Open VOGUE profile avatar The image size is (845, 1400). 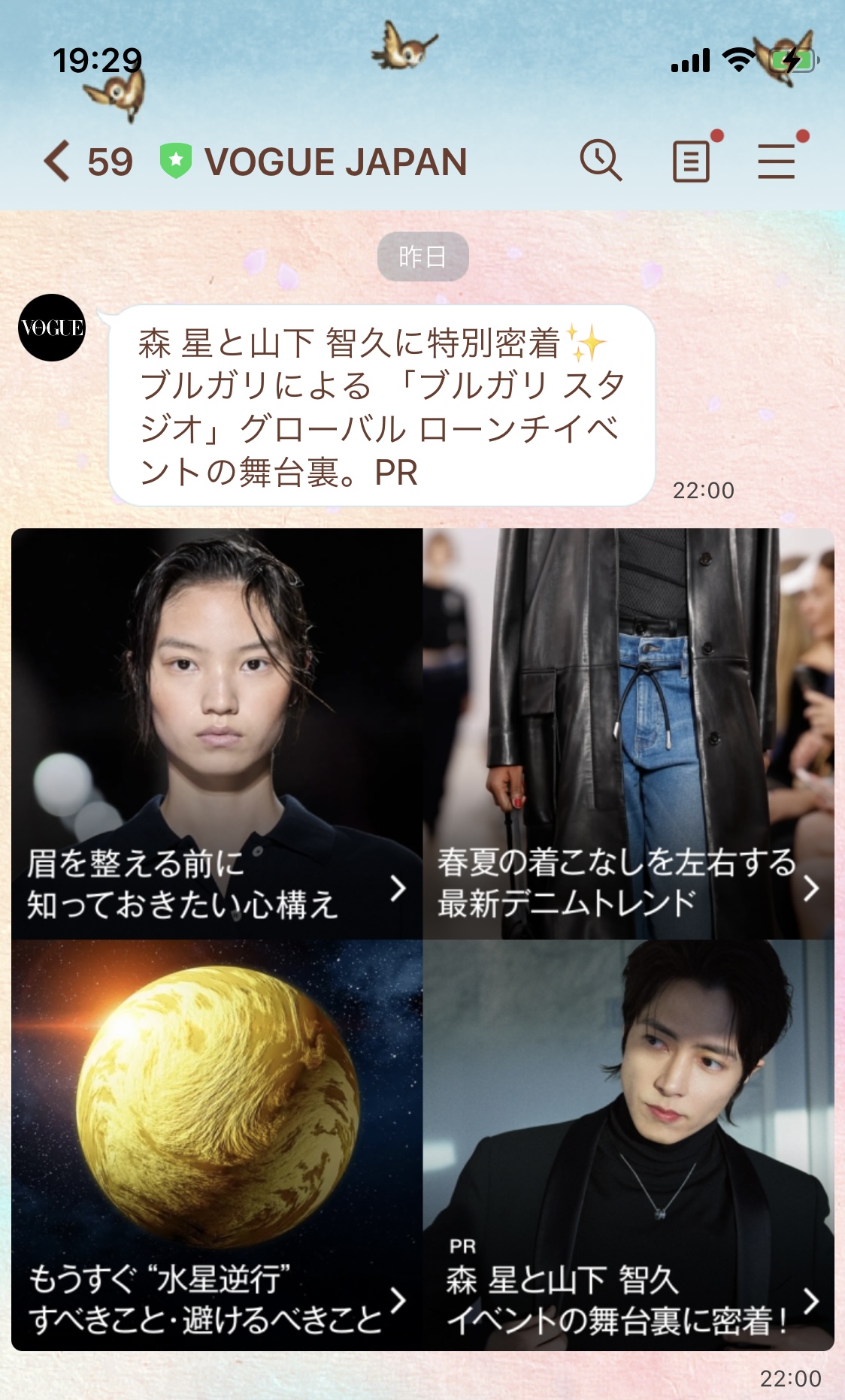(x=52, y=328)
